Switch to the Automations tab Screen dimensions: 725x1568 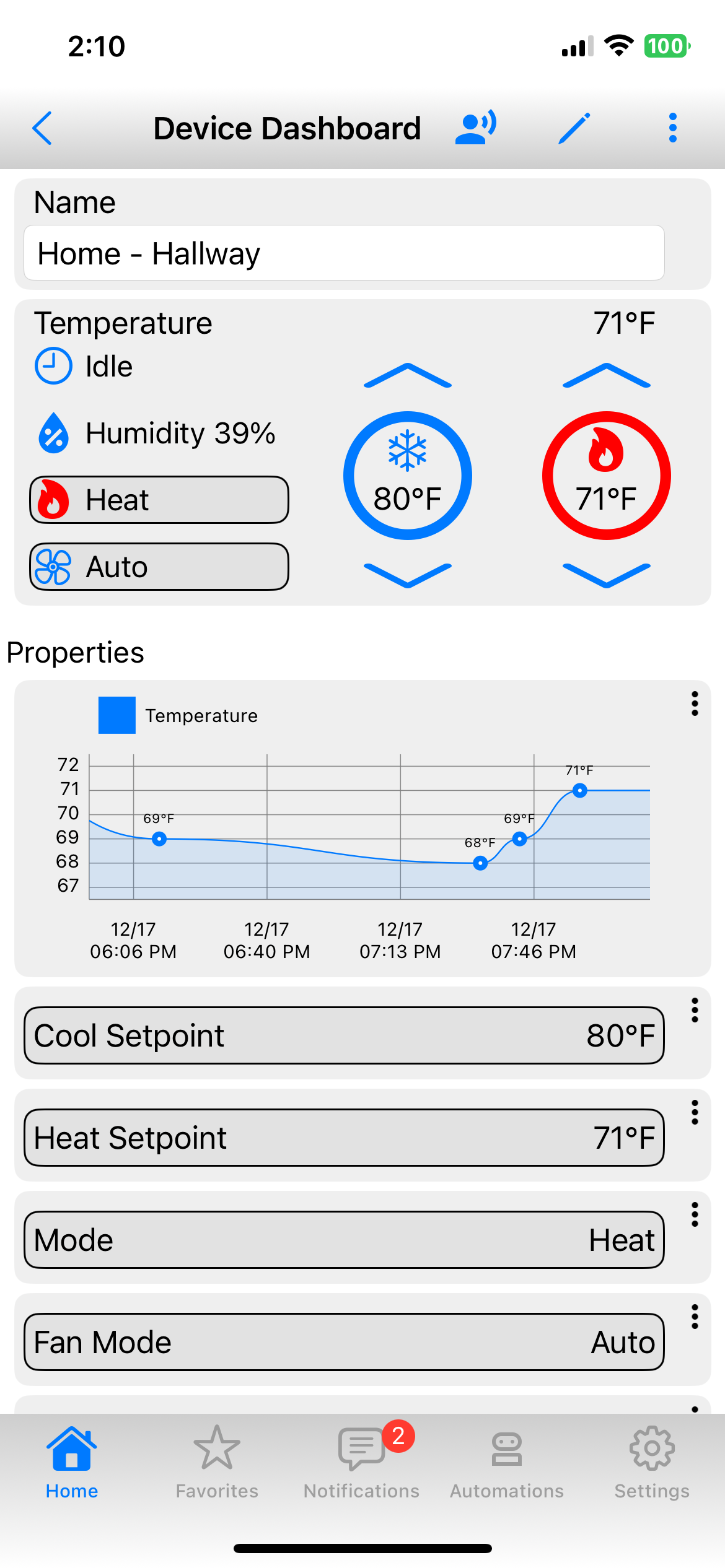coord(507,1463)
